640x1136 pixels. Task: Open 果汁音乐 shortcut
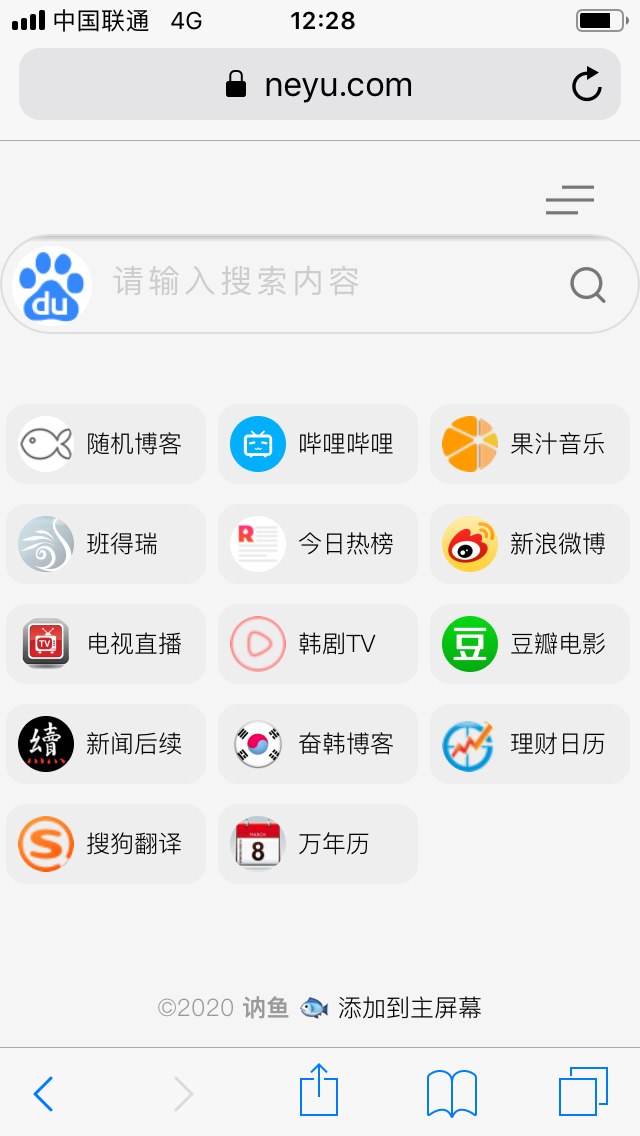530,443
